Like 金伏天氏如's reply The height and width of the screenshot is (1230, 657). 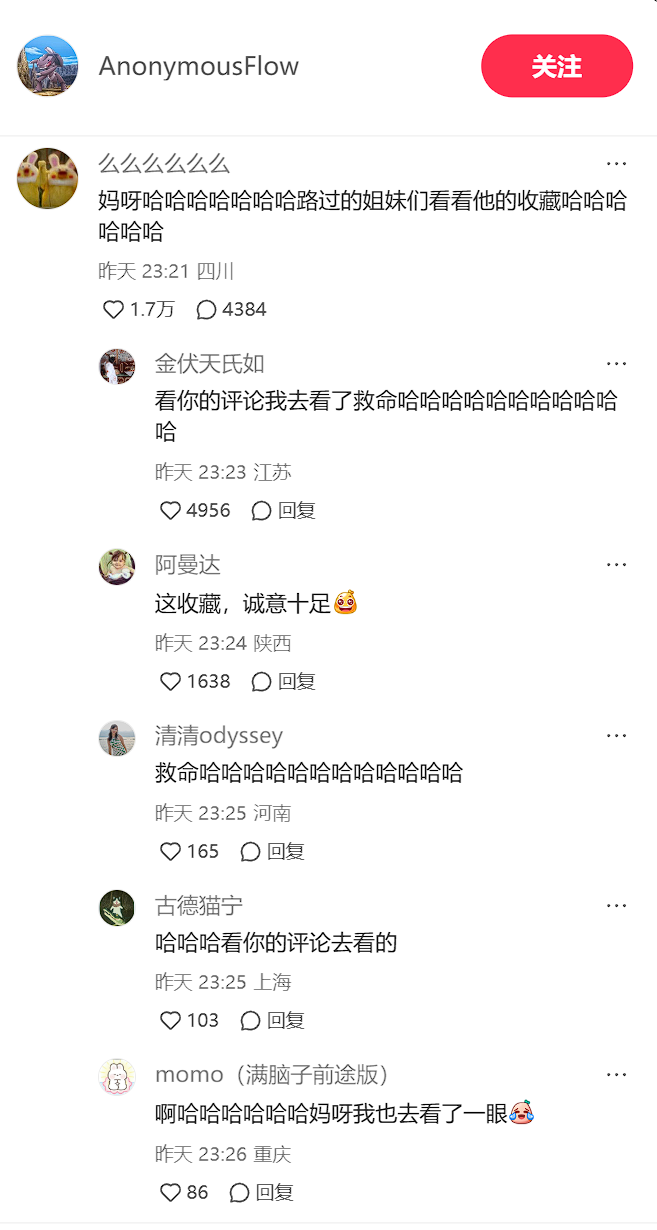[x=171, y=511]
